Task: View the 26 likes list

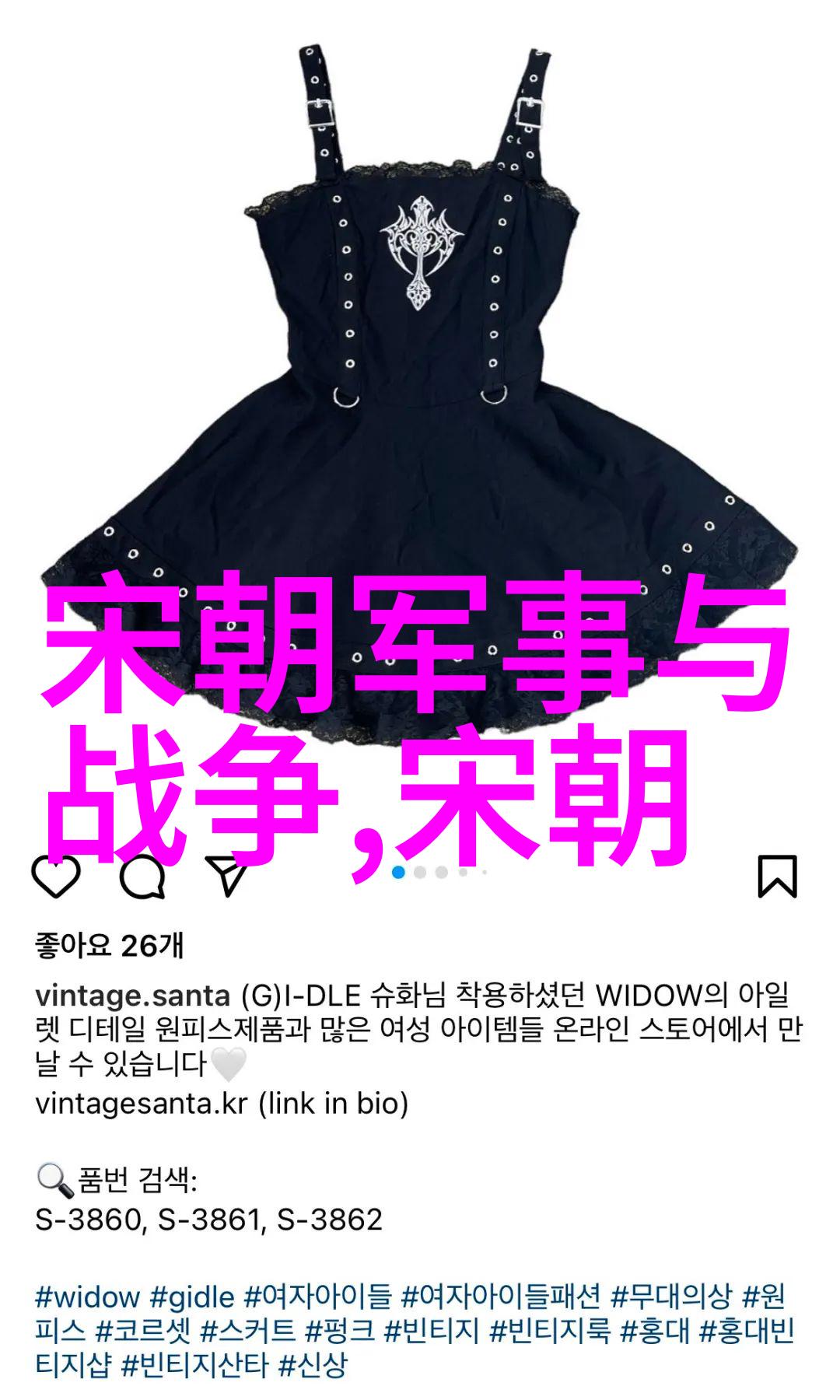Action: click(x=109, y=947)
